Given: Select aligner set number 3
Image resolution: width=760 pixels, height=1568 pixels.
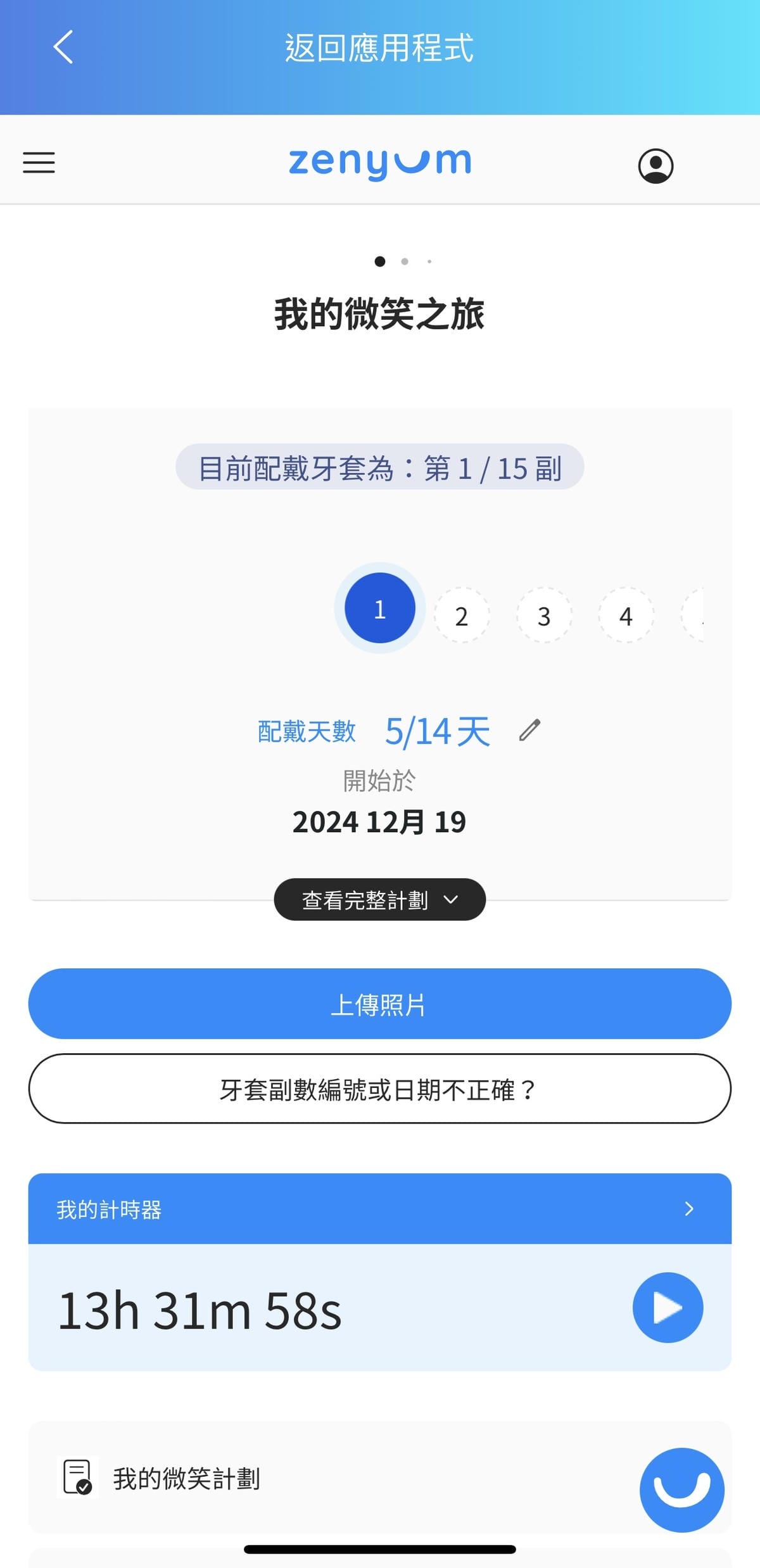Looking at the screenshot, I should [x=544, y=616].
